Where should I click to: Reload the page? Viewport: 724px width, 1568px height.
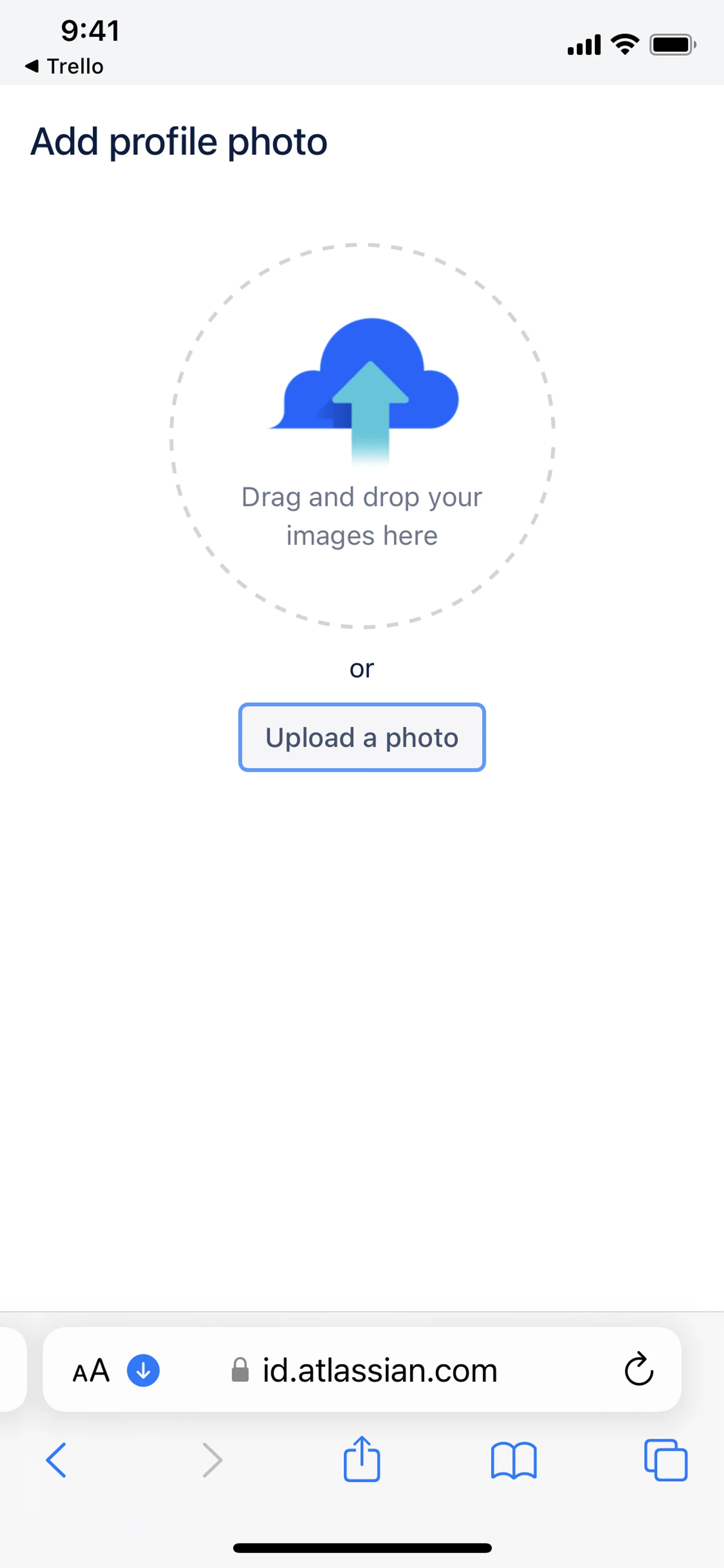pyautogui.click(x=638, y=1370)
